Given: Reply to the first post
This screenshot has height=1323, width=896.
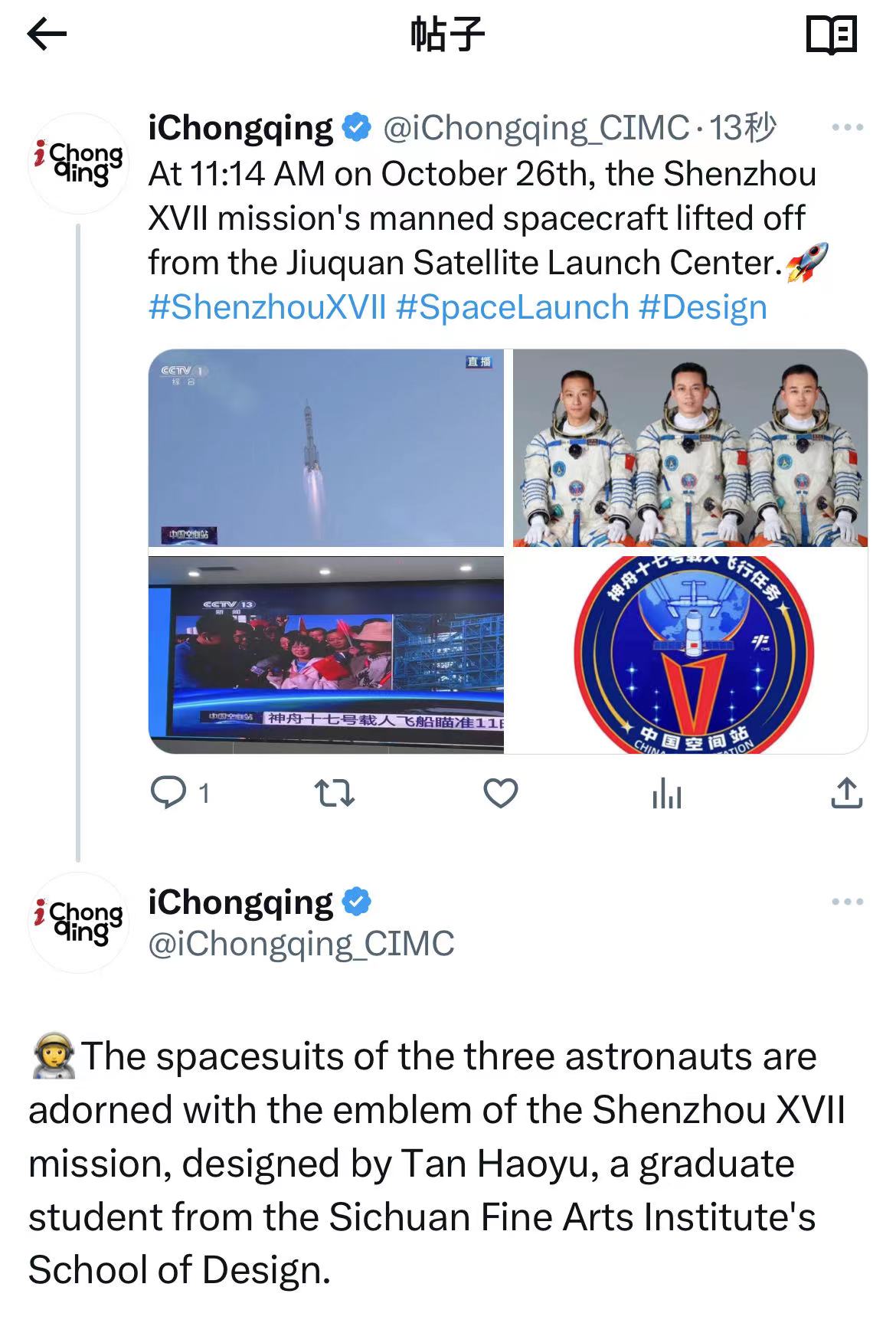Looking at the screenshot, I should (x=168, y=793).
